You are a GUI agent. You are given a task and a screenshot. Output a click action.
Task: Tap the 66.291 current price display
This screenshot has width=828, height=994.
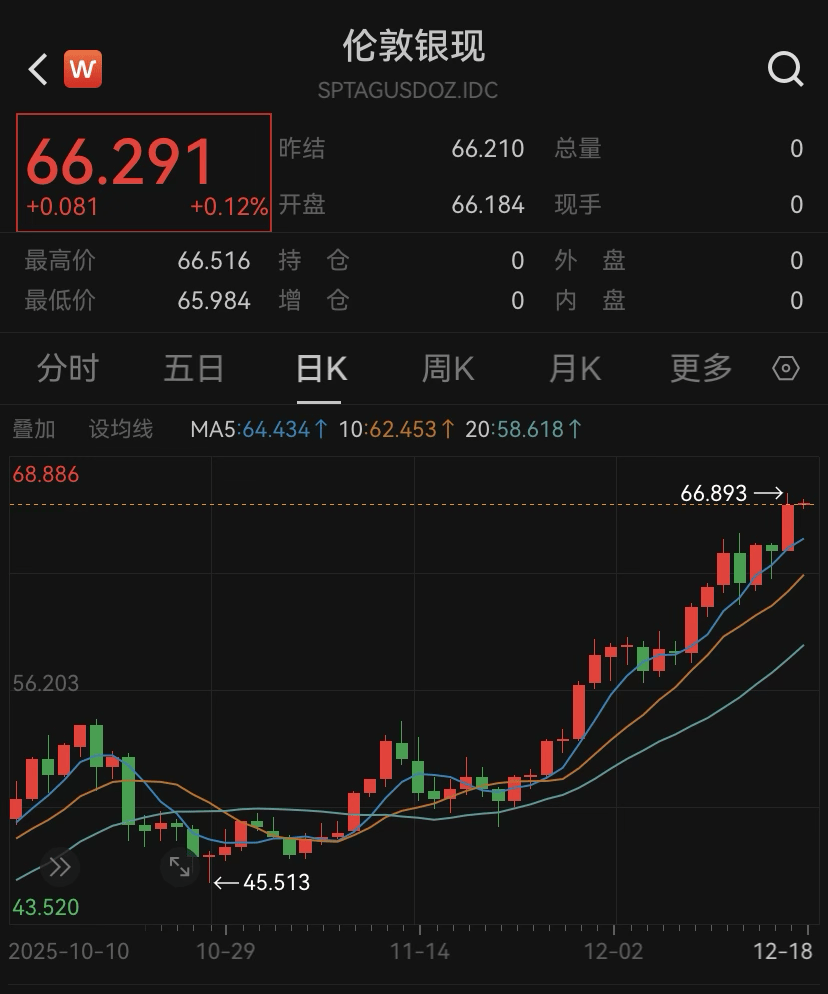point(120,160)
